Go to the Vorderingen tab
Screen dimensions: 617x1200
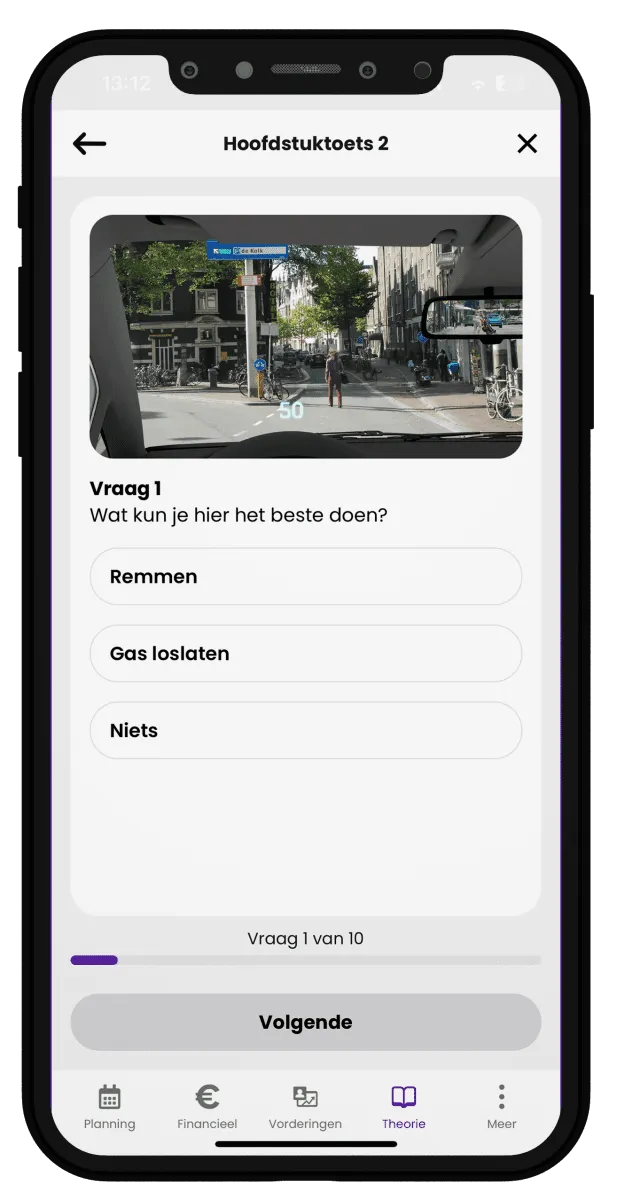tap(305, 1107)
